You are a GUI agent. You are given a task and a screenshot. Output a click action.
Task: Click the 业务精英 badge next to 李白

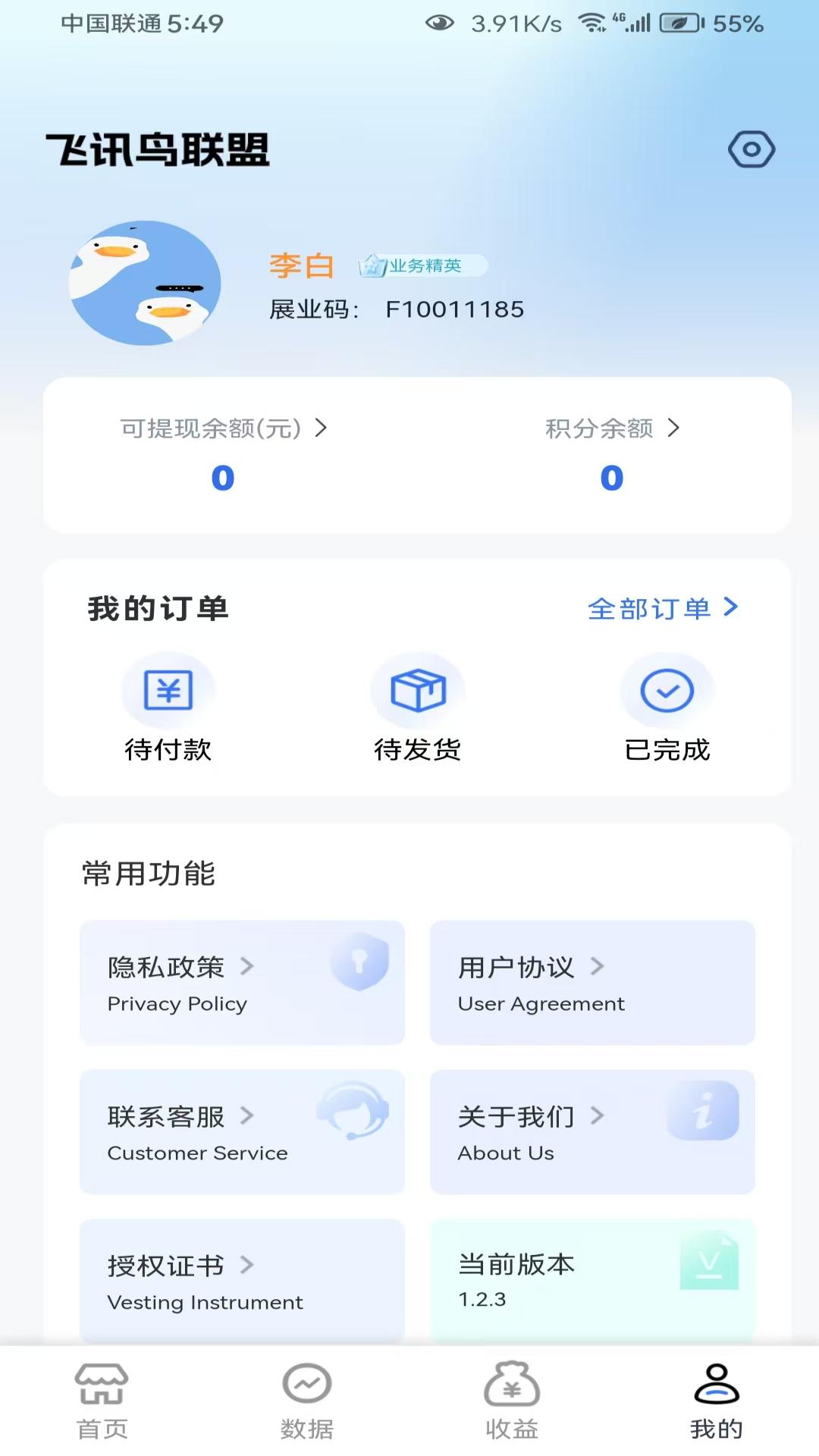(x=422, y=265)
